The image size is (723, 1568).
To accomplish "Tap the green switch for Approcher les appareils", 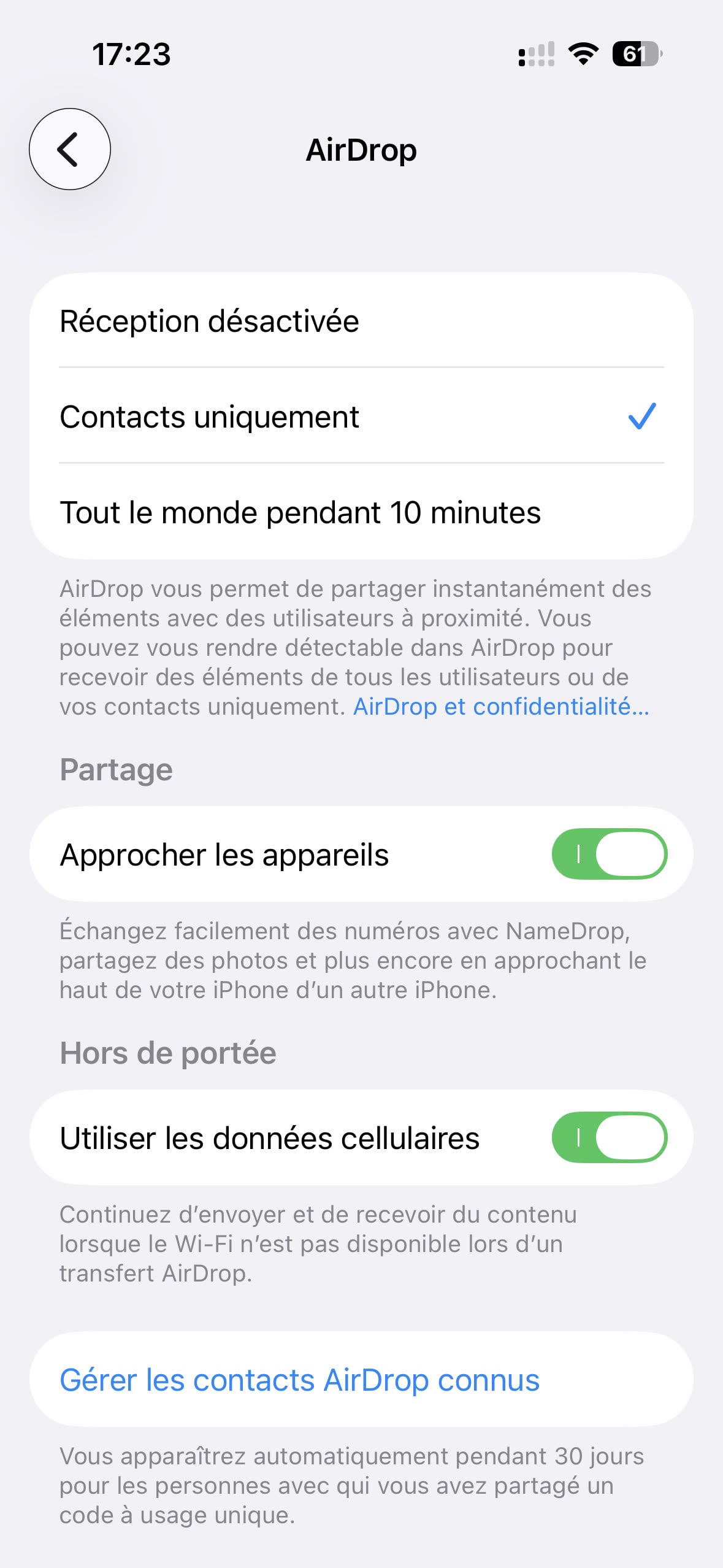I will coord(610,853).
